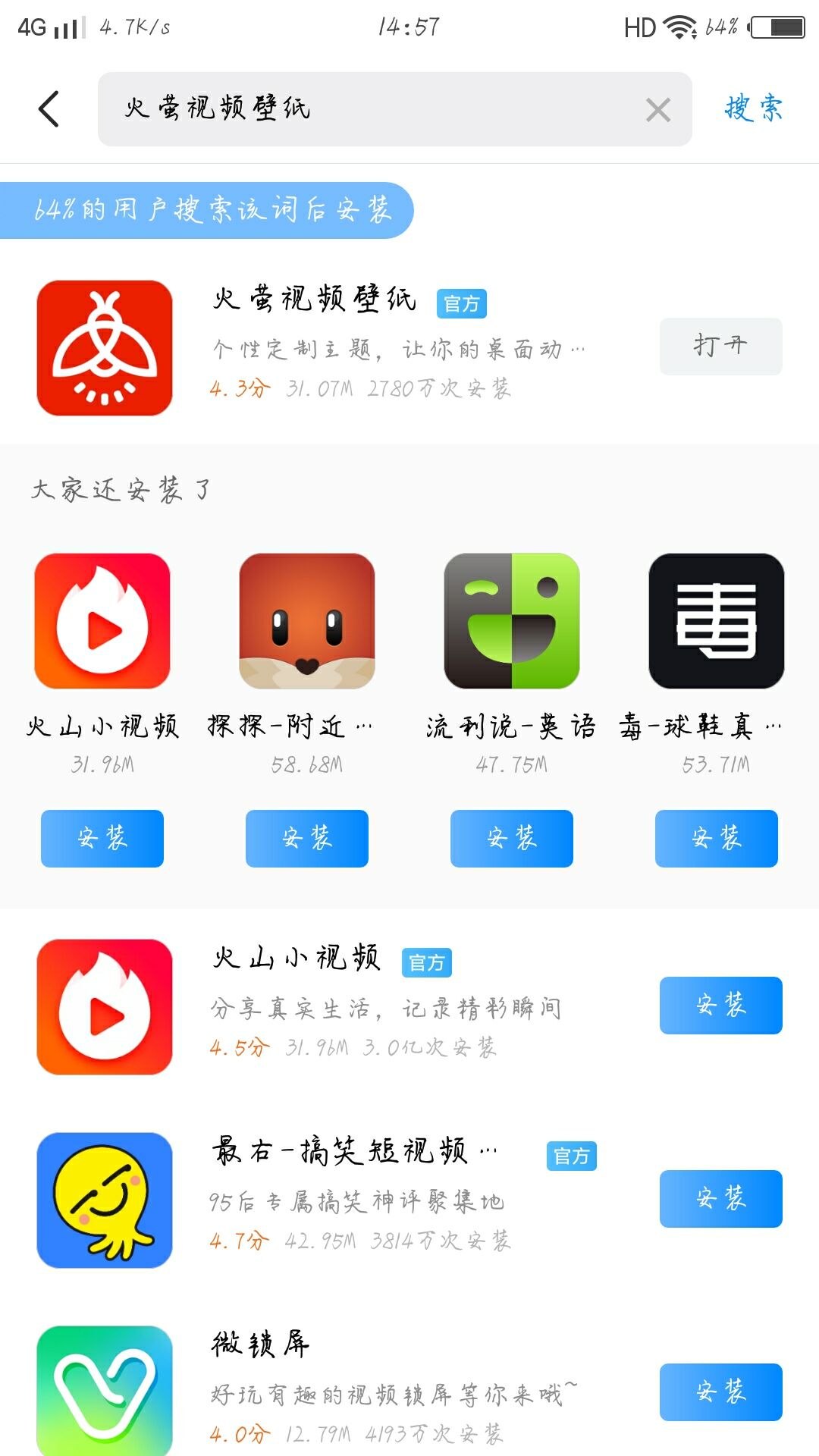819x1456 pixels.
Task: Open the 微锁屏 app icon
Action: (x=103, y=1395)
